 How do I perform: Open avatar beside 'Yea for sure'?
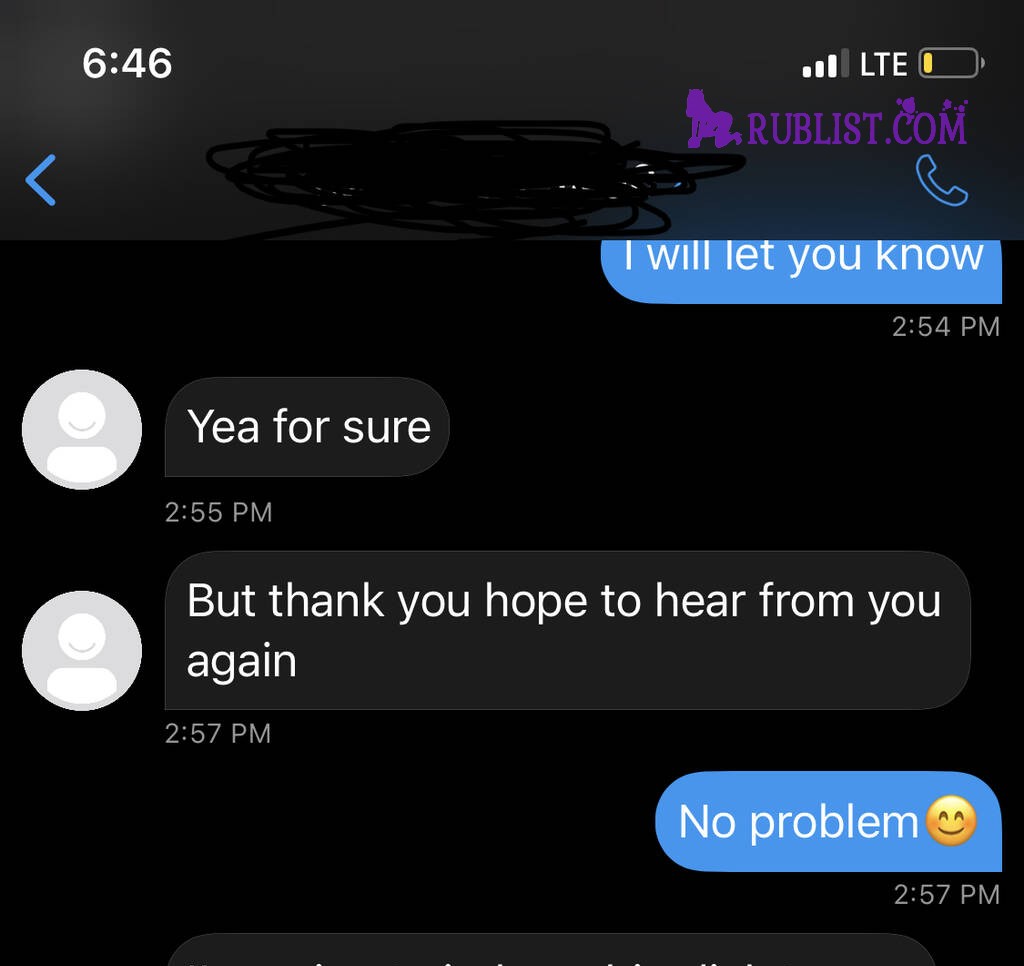coord(82,429)
